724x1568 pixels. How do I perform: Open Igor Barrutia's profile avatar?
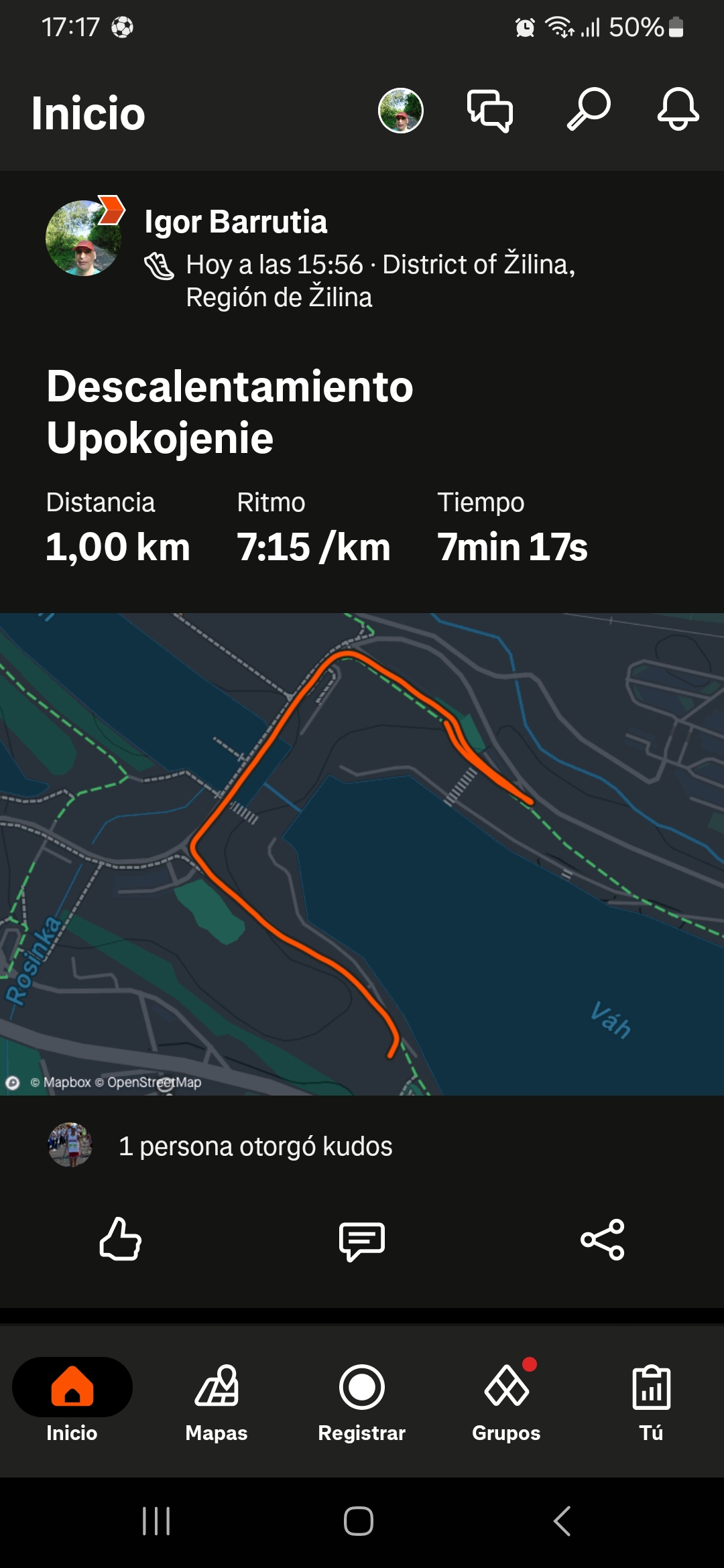(84, 238)
